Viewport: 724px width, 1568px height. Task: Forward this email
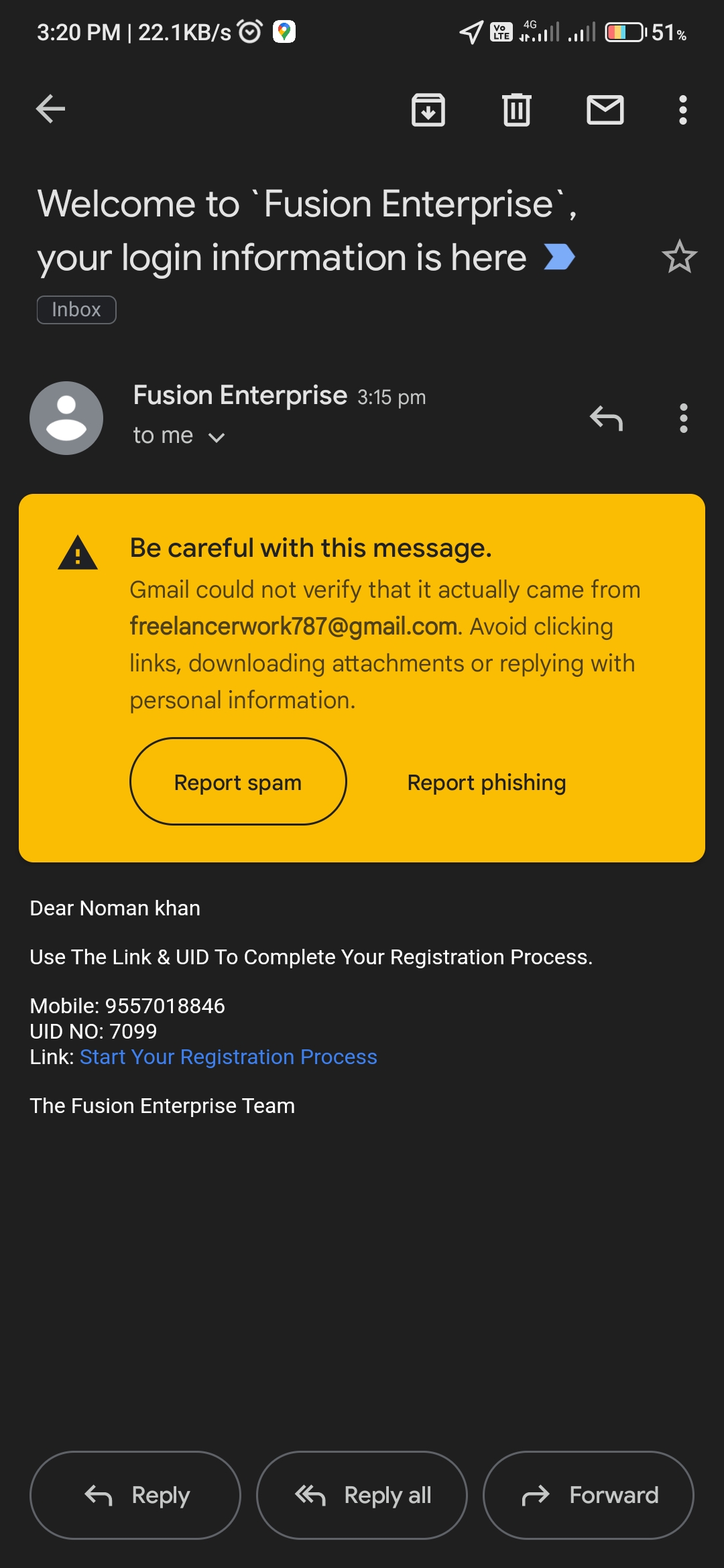pos(589,1495)
